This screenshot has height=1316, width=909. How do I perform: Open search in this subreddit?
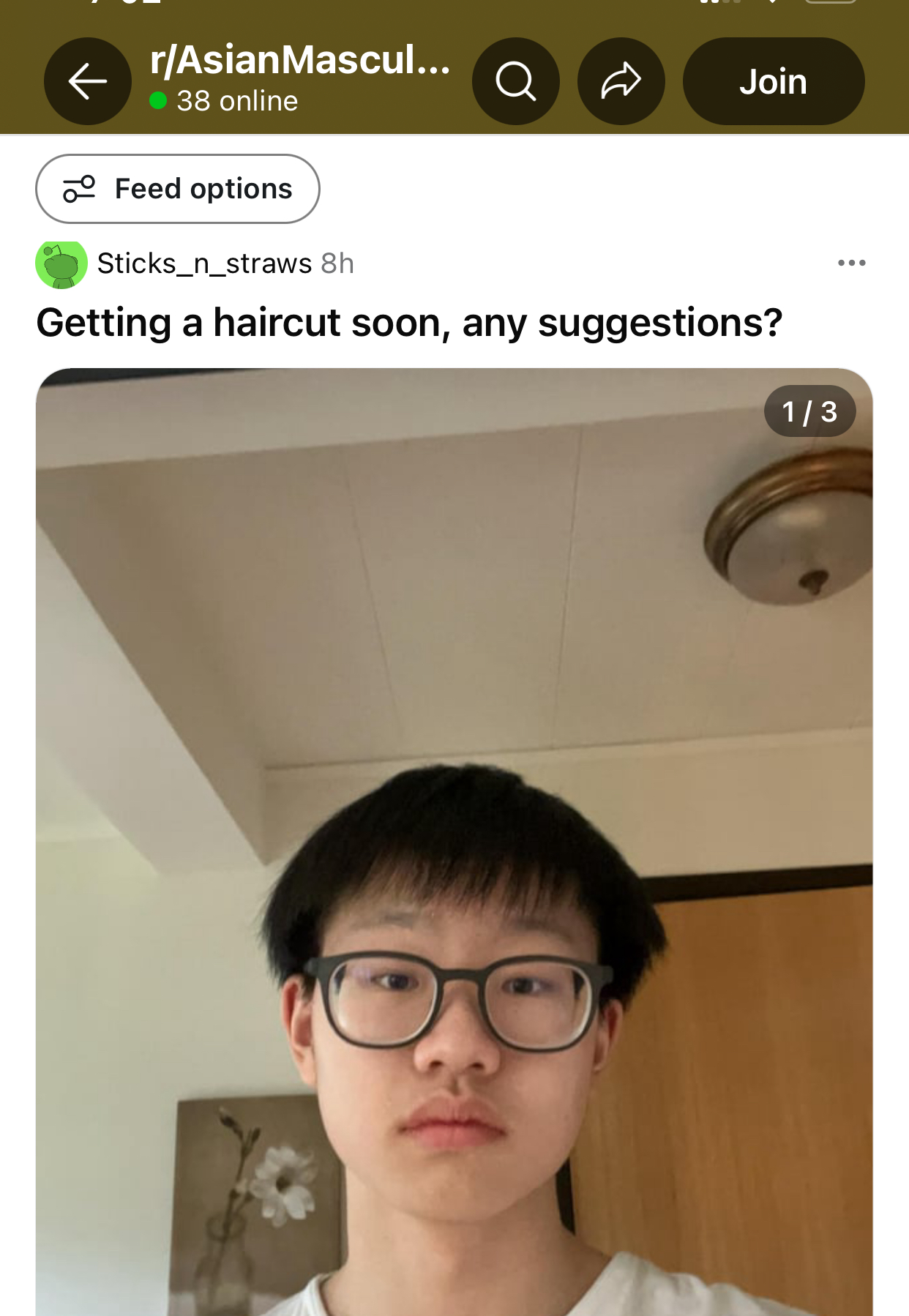(516, 81)
